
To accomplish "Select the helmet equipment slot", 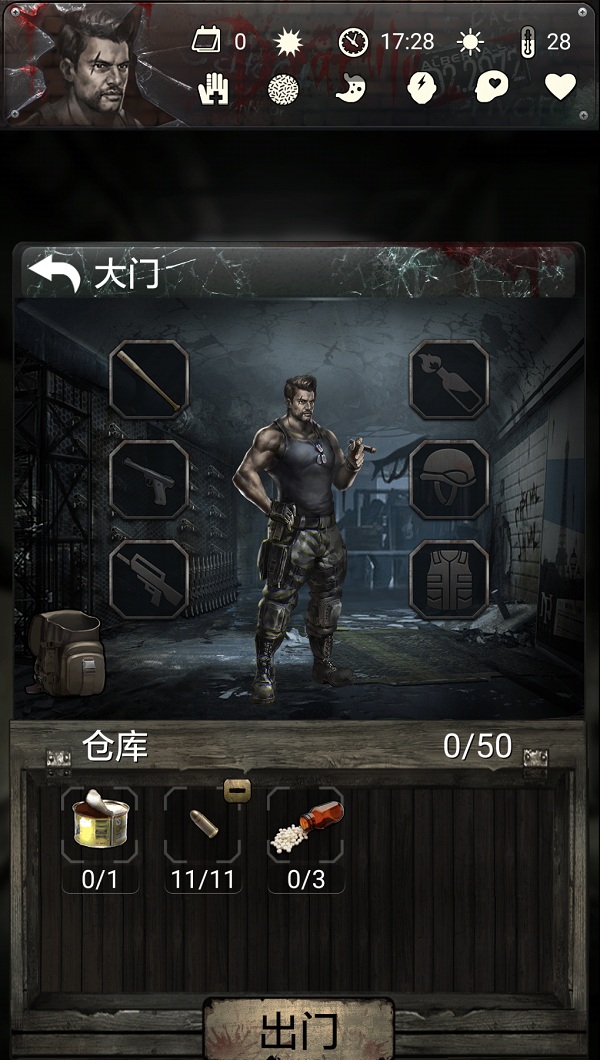I will coord(449,479).
